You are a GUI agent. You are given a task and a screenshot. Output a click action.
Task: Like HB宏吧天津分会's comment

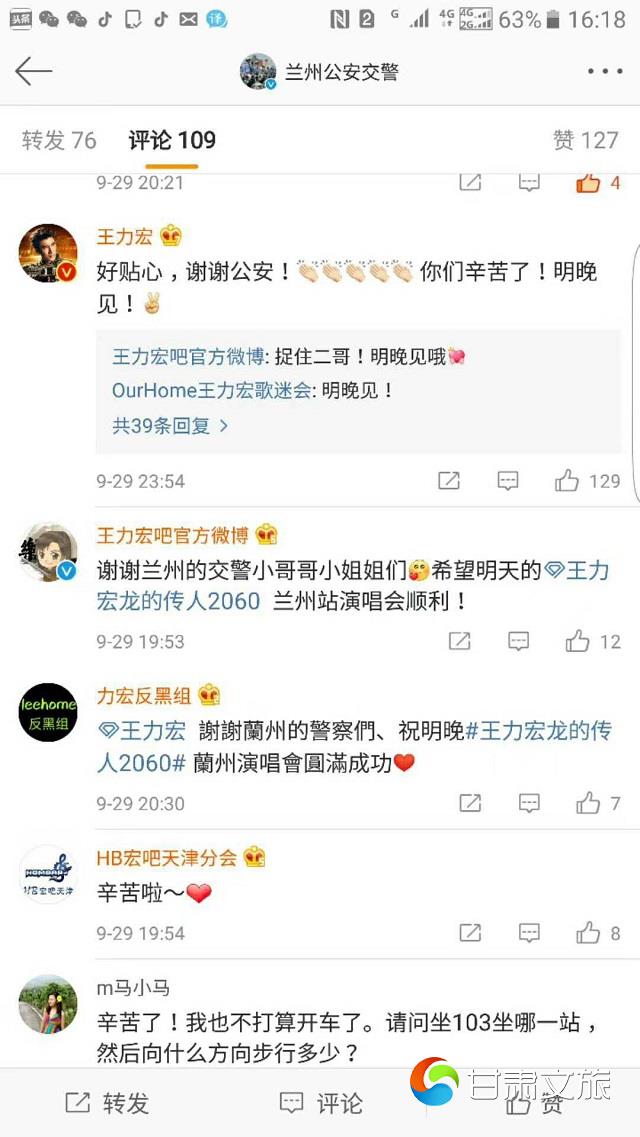coord(588,933)
